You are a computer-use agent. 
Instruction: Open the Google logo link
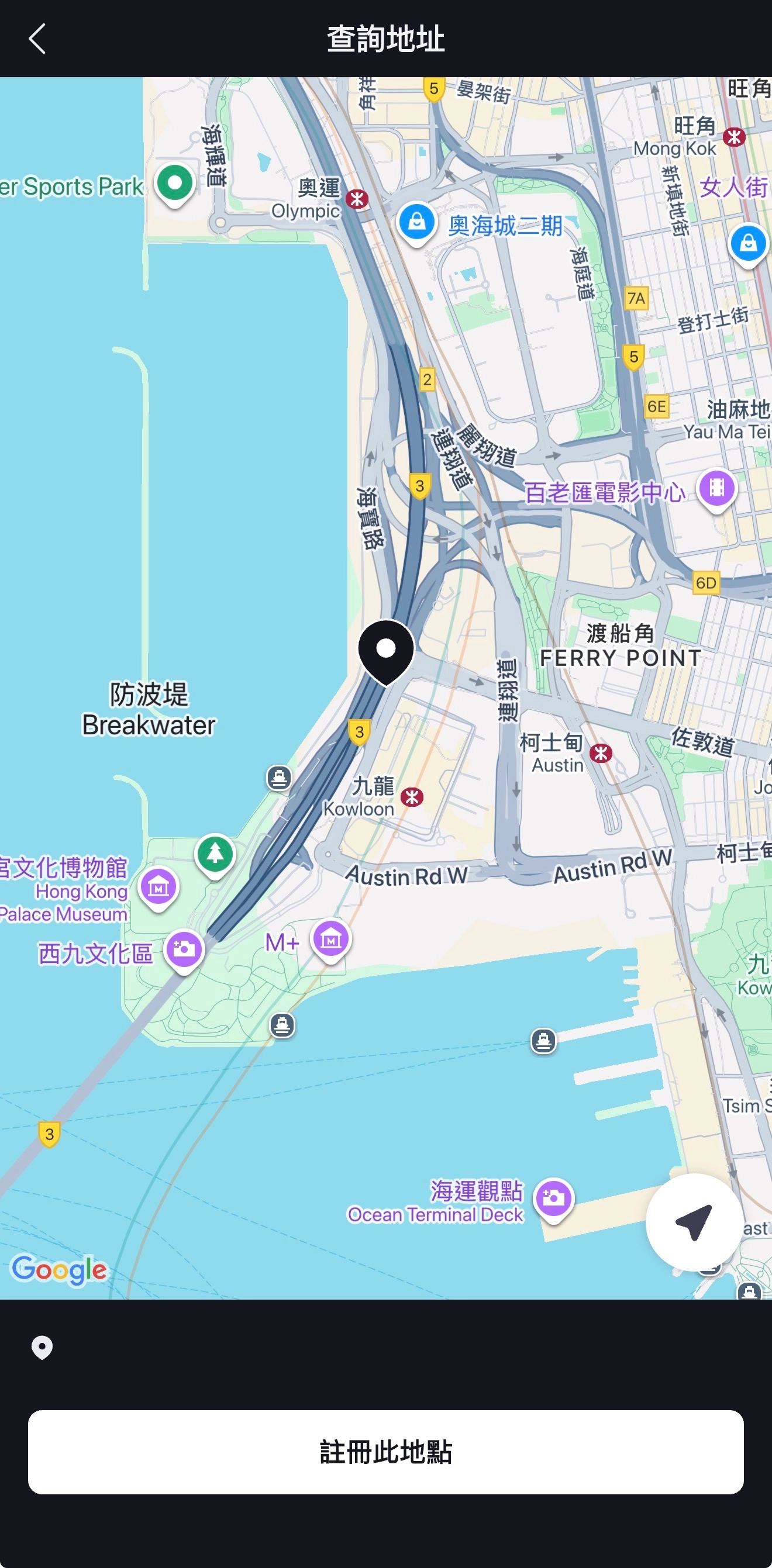pyautogui.click(x=59, y=1269)
